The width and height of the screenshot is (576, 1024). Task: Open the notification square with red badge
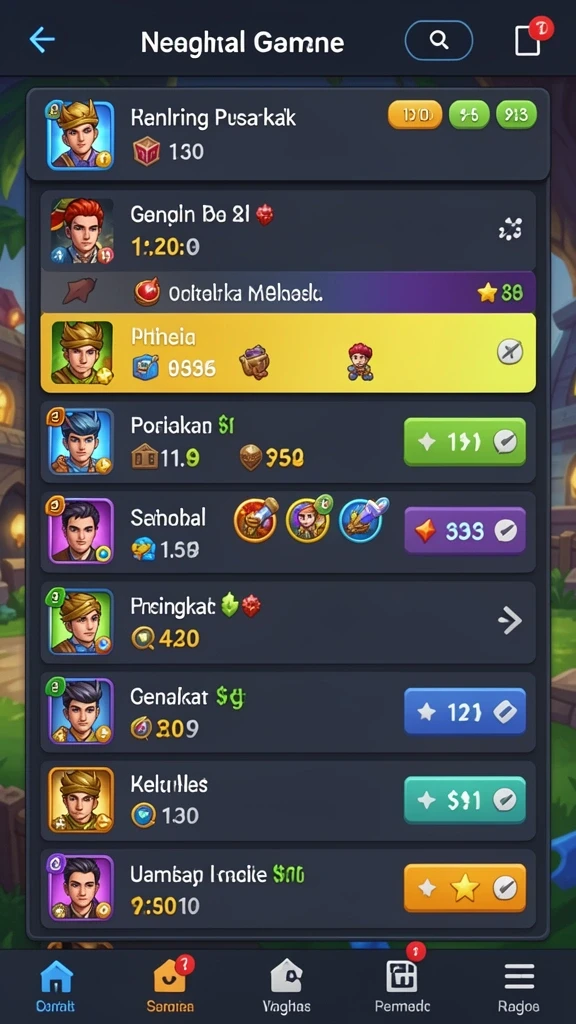click(x=528, y=40)
